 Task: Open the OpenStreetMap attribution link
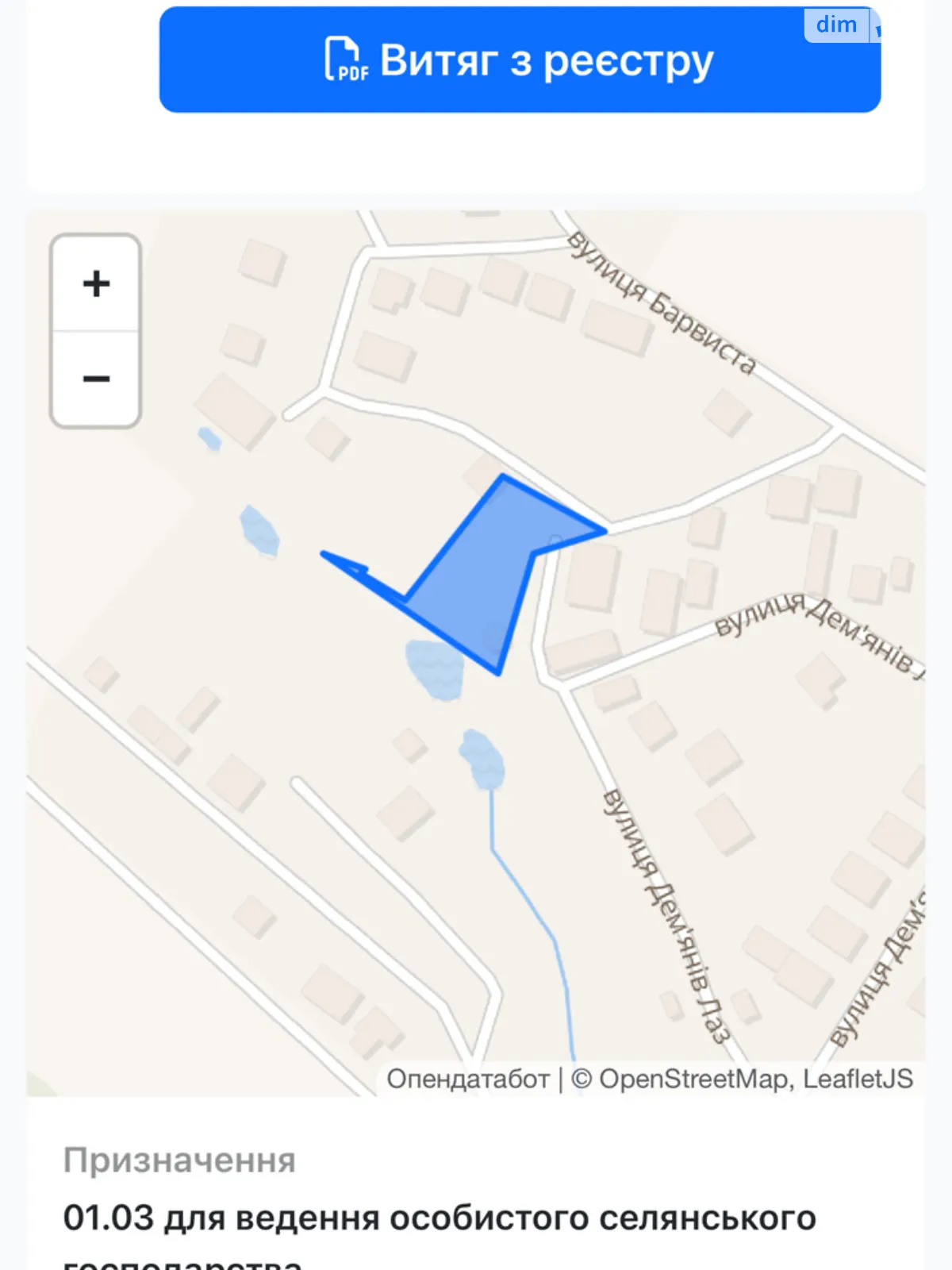click(694, 1079)
